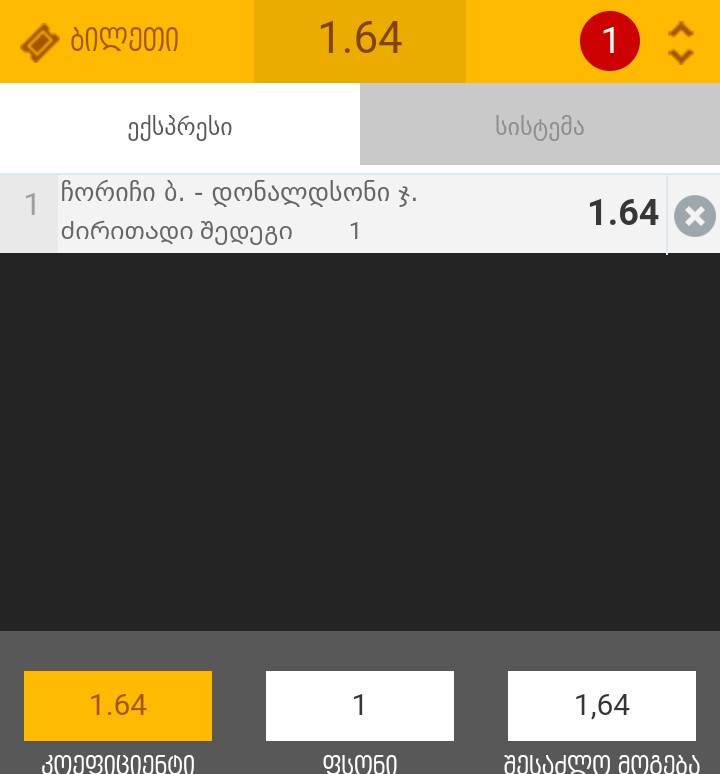The width and height of the screenshot is (720, 774).
Task: Click the 1.64 odds in the header
Action: point(358,40)
